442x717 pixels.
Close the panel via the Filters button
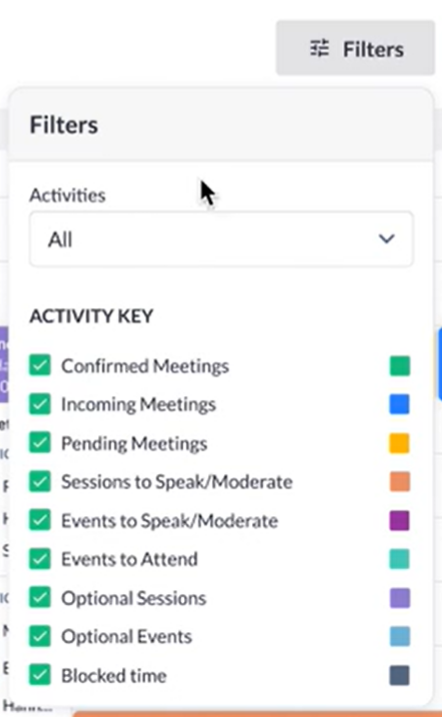click(355, 48)
